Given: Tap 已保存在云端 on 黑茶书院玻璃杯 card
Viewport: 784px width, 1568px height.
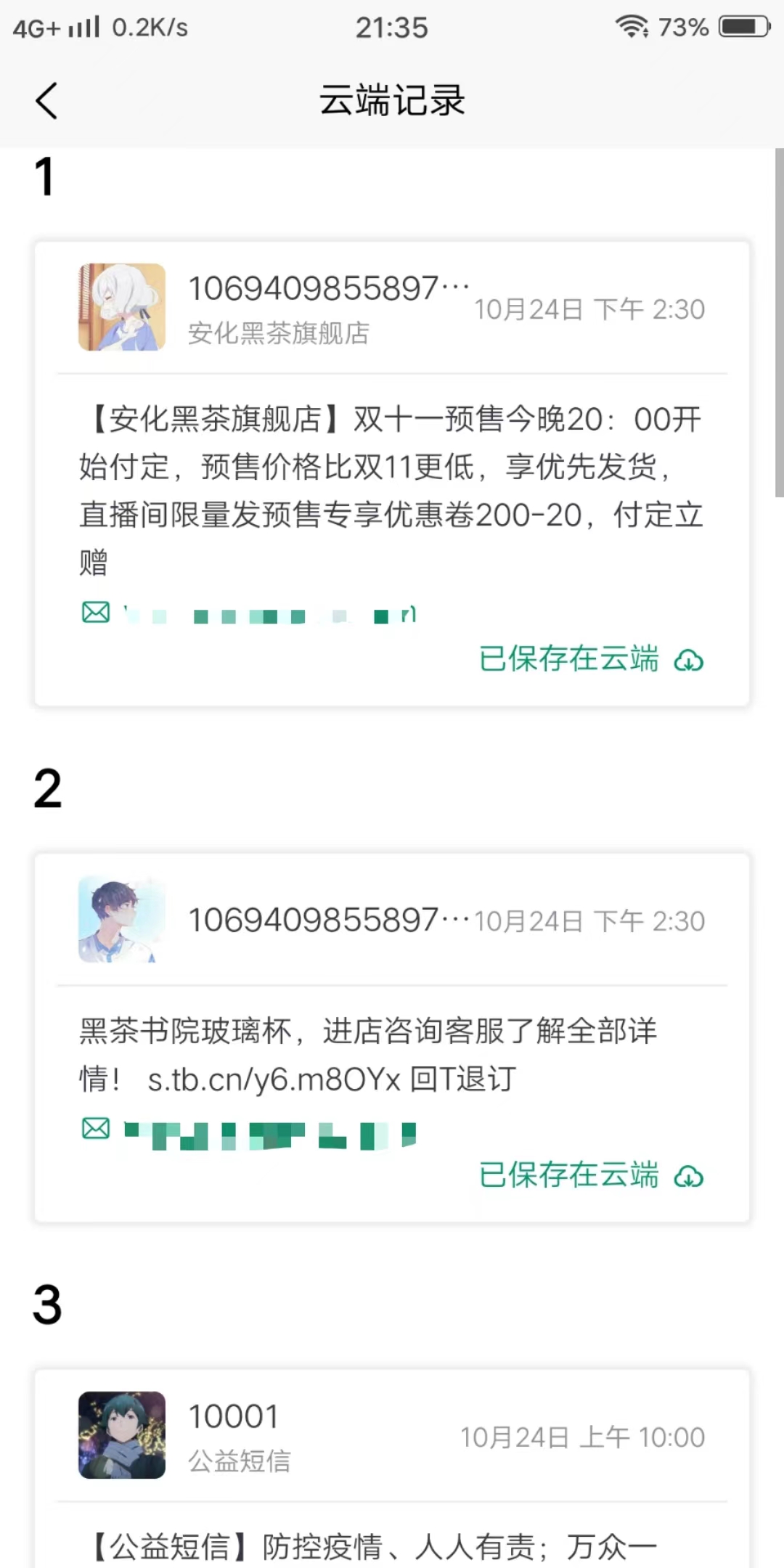Looking at the screenshot, I should [589, 1175].
